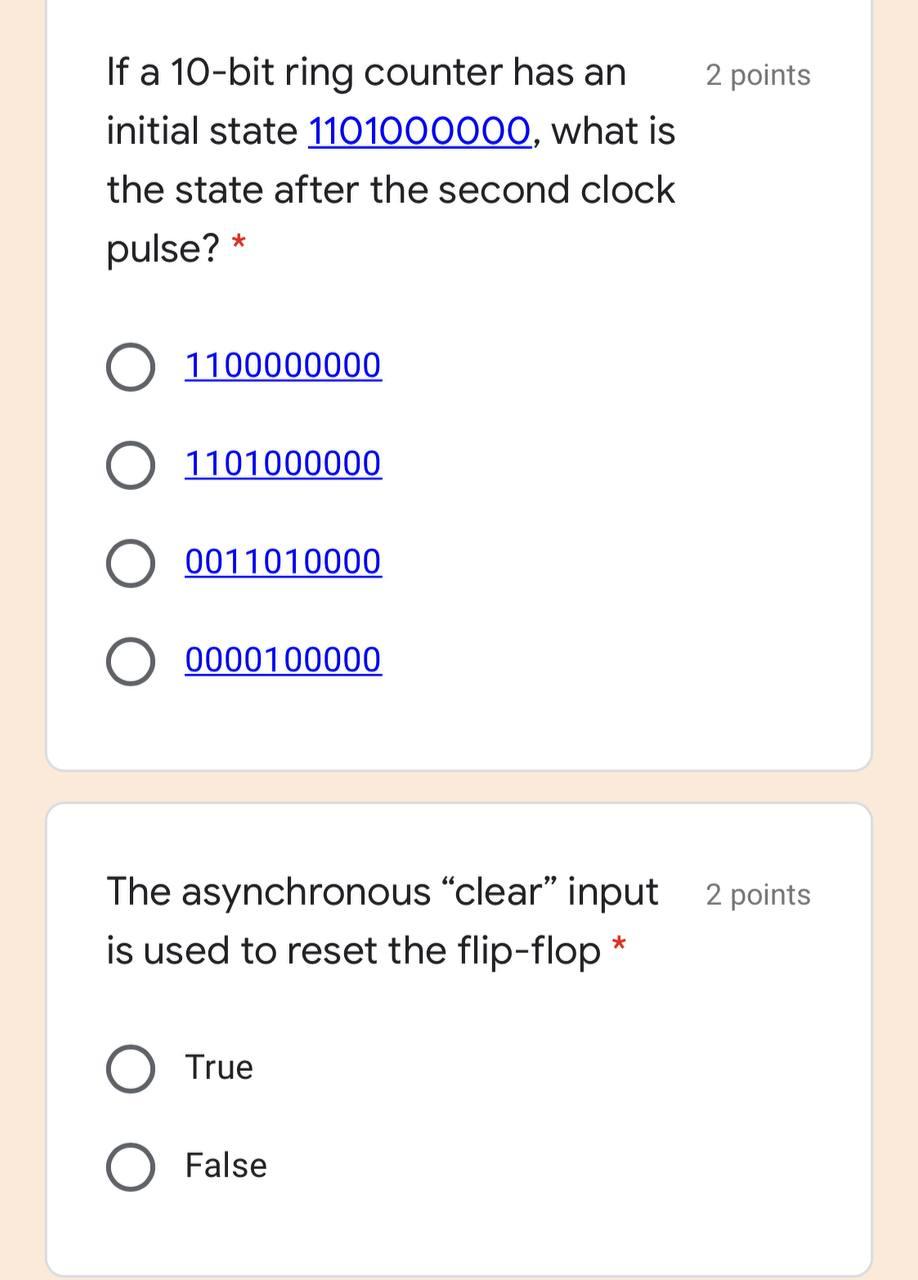Viewport: 918px width, 1280px height.
Task: Click the True answer label text
Action: (218, 1068)
